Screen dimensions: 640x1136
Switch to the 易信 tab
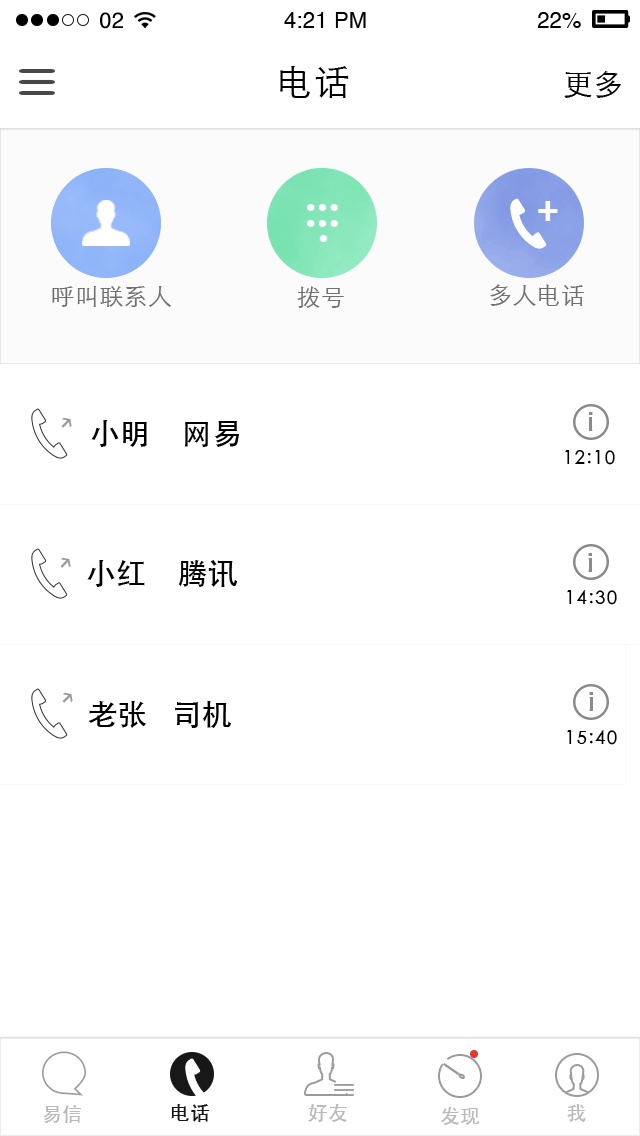click(x=63, y=1088)
